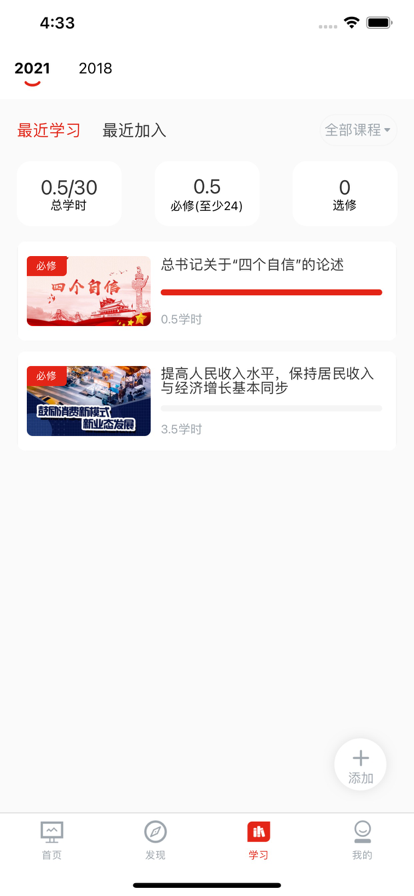Image resolution: width=414 pixels, height=896 pixels.
Task: Select the 最近学习 tab
Action: (x=49, y=130)
